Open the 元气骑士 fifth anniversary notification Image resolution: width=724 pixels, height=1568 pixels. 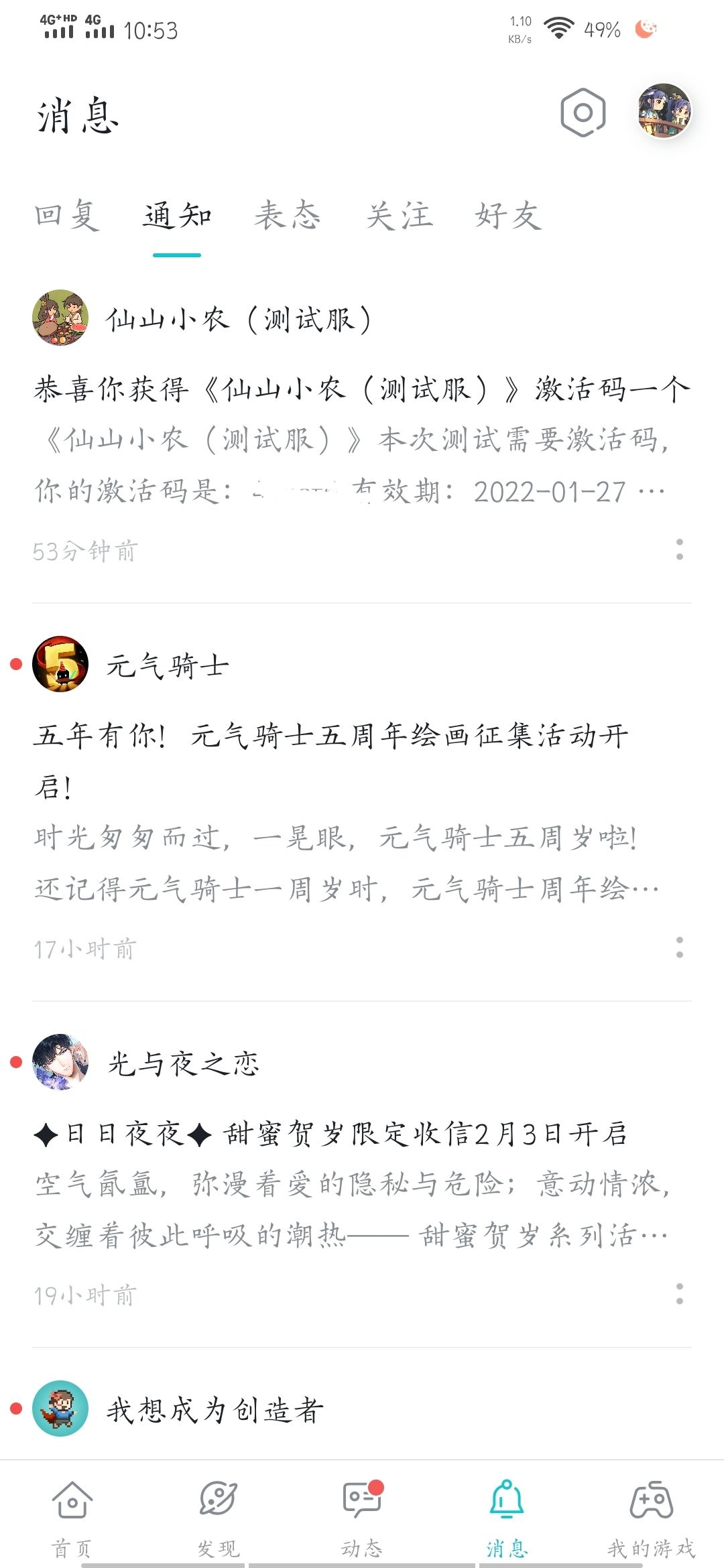pyautogui.click(x=362, y=802)
